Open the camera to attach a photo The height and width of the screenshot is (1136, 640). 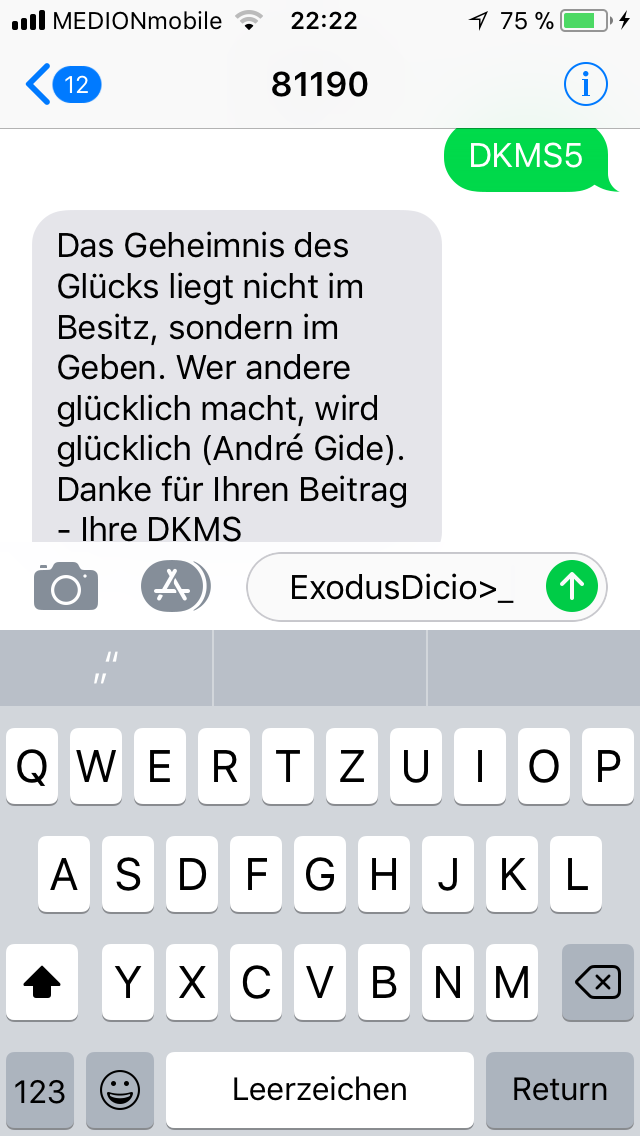(66, 586)
